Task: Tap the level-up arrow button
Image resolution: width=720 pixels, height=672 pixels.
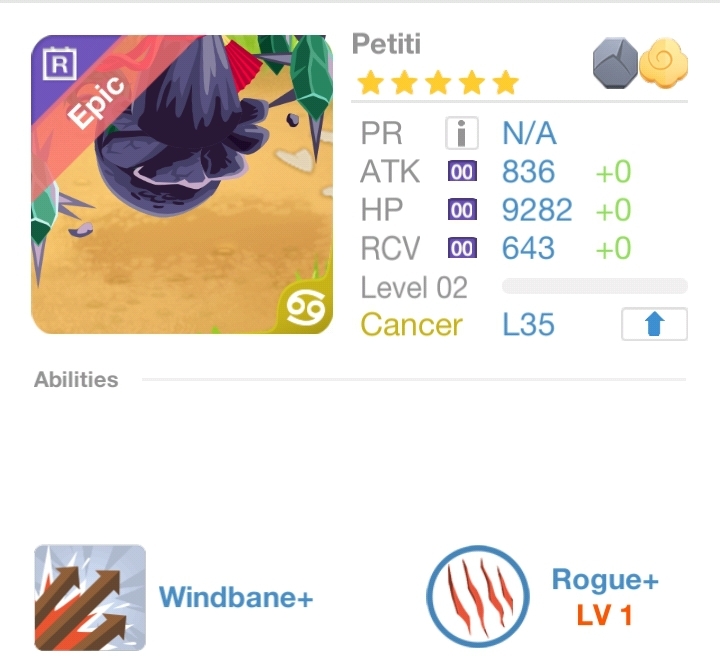Action: [654, 325]
